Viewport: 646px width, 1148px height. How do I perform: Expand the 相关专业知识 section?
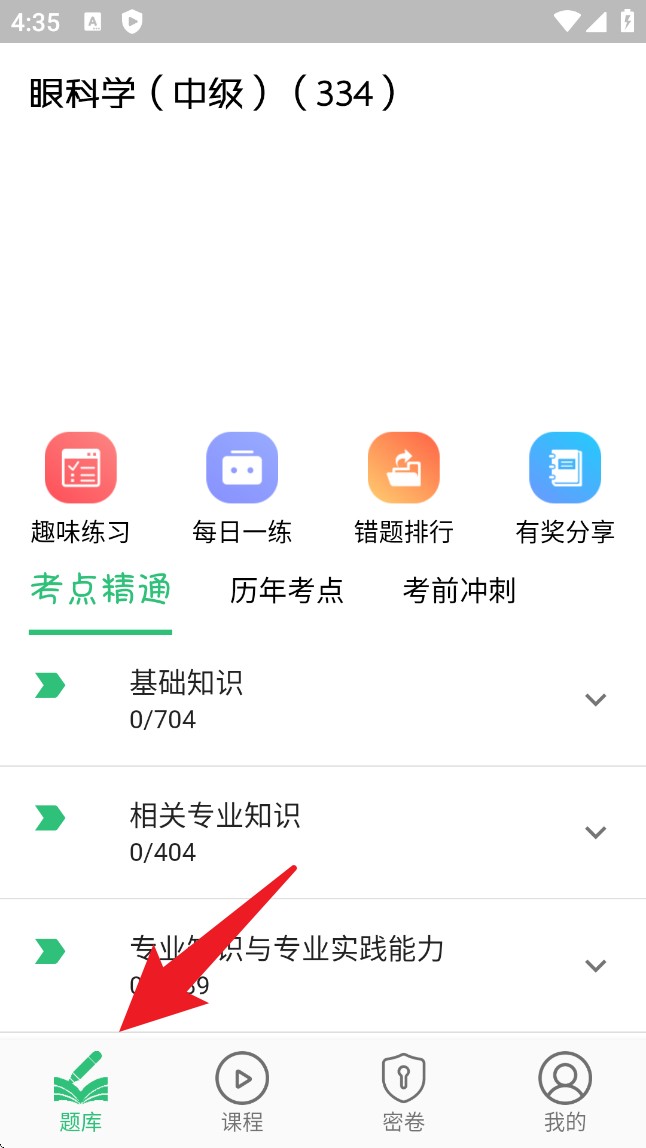(596, 832)
